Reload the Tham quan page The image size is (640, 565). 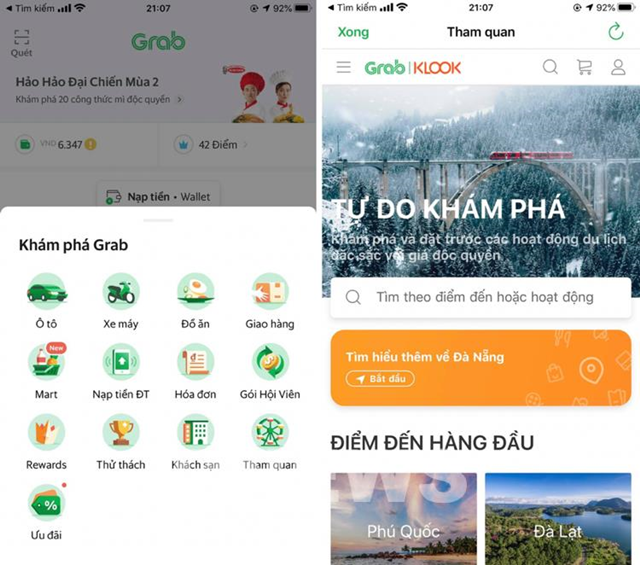click(x=615, y=32)
